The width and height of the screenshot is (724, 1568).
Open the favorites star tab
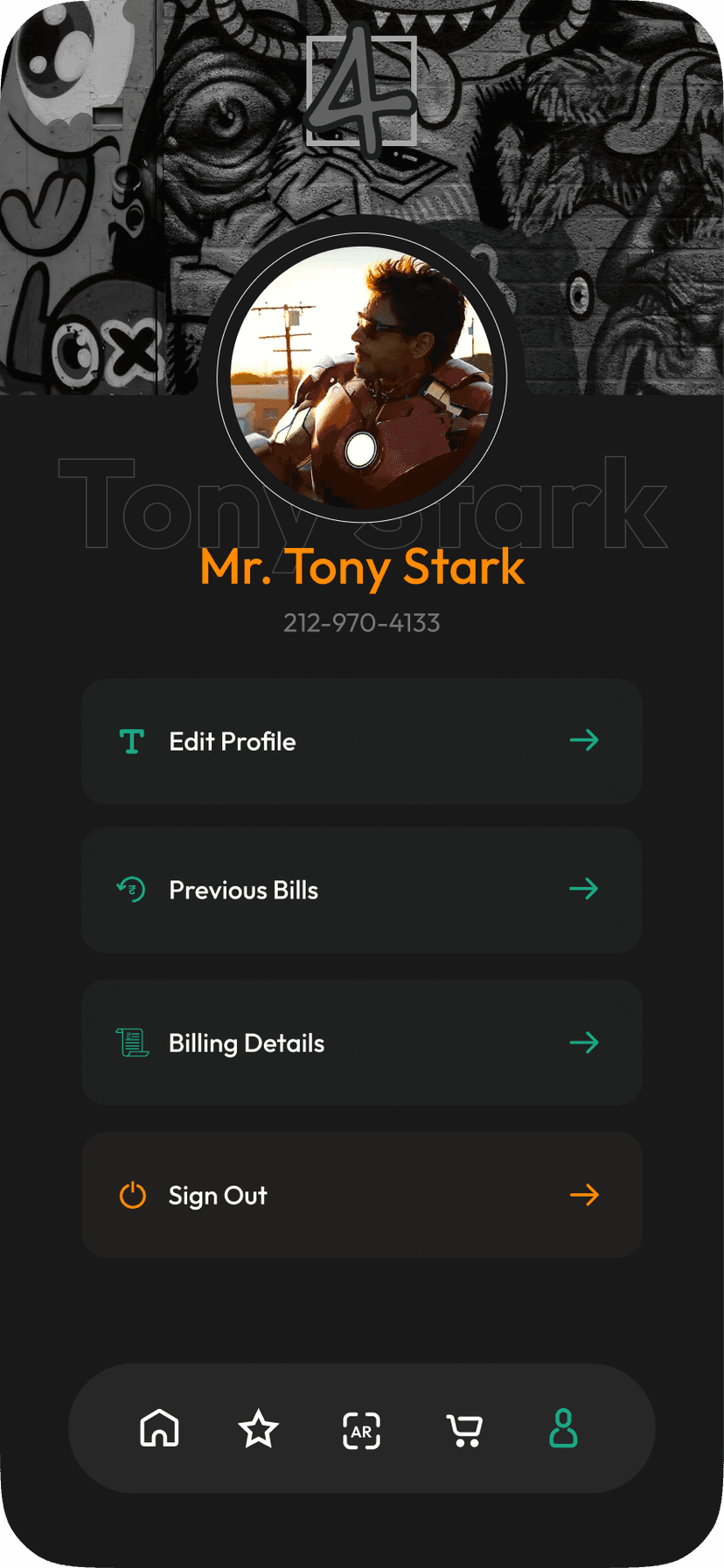point(258,1430)
